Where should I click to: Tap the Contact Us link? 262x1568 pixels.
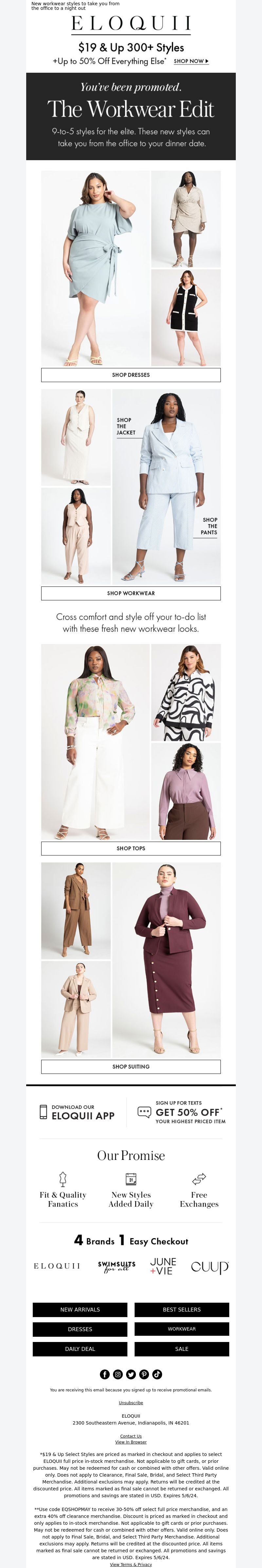pos(130,1436)
